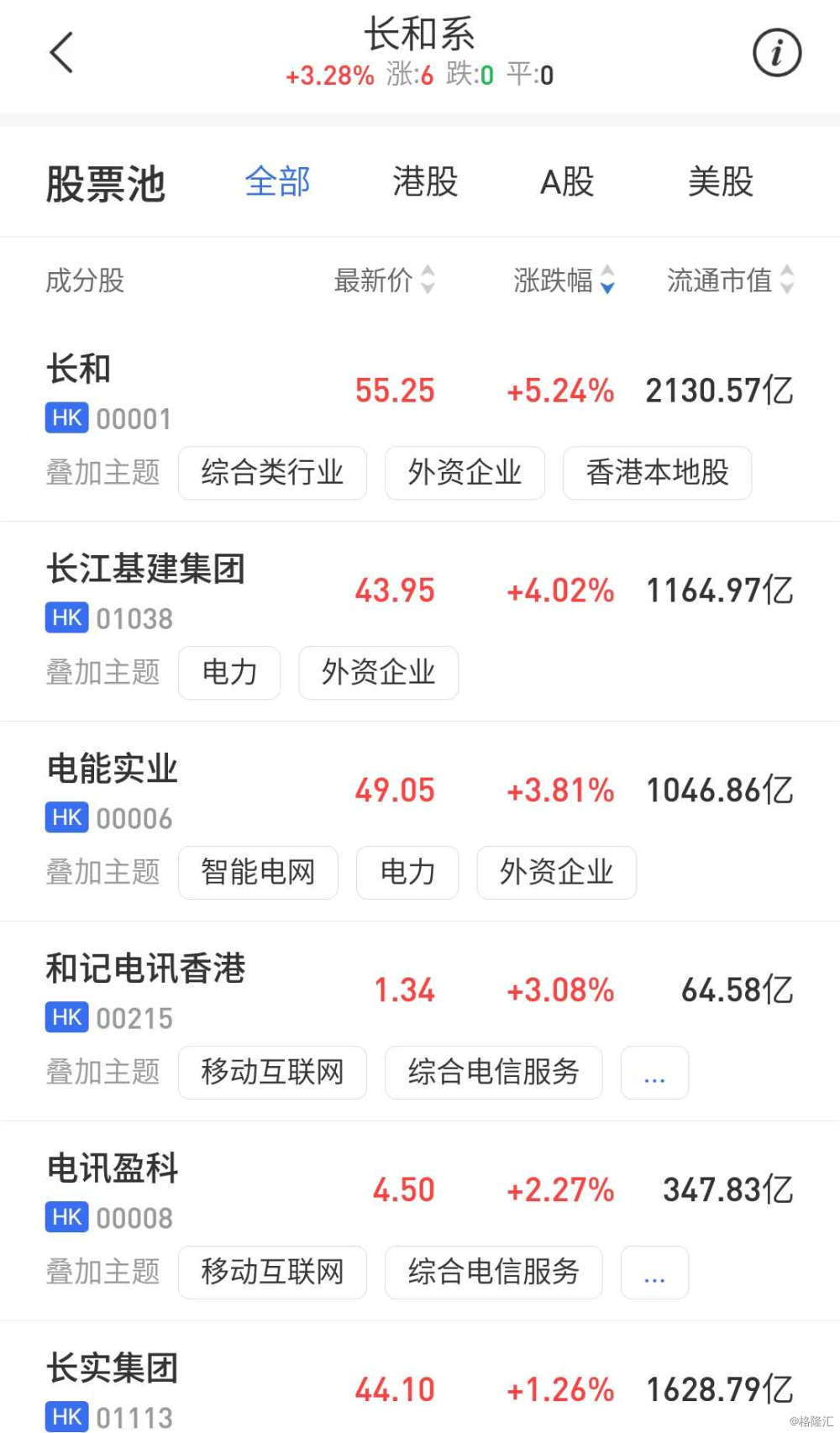Switch to the A股 tab
840x1433 pixels.
point(567,181)
